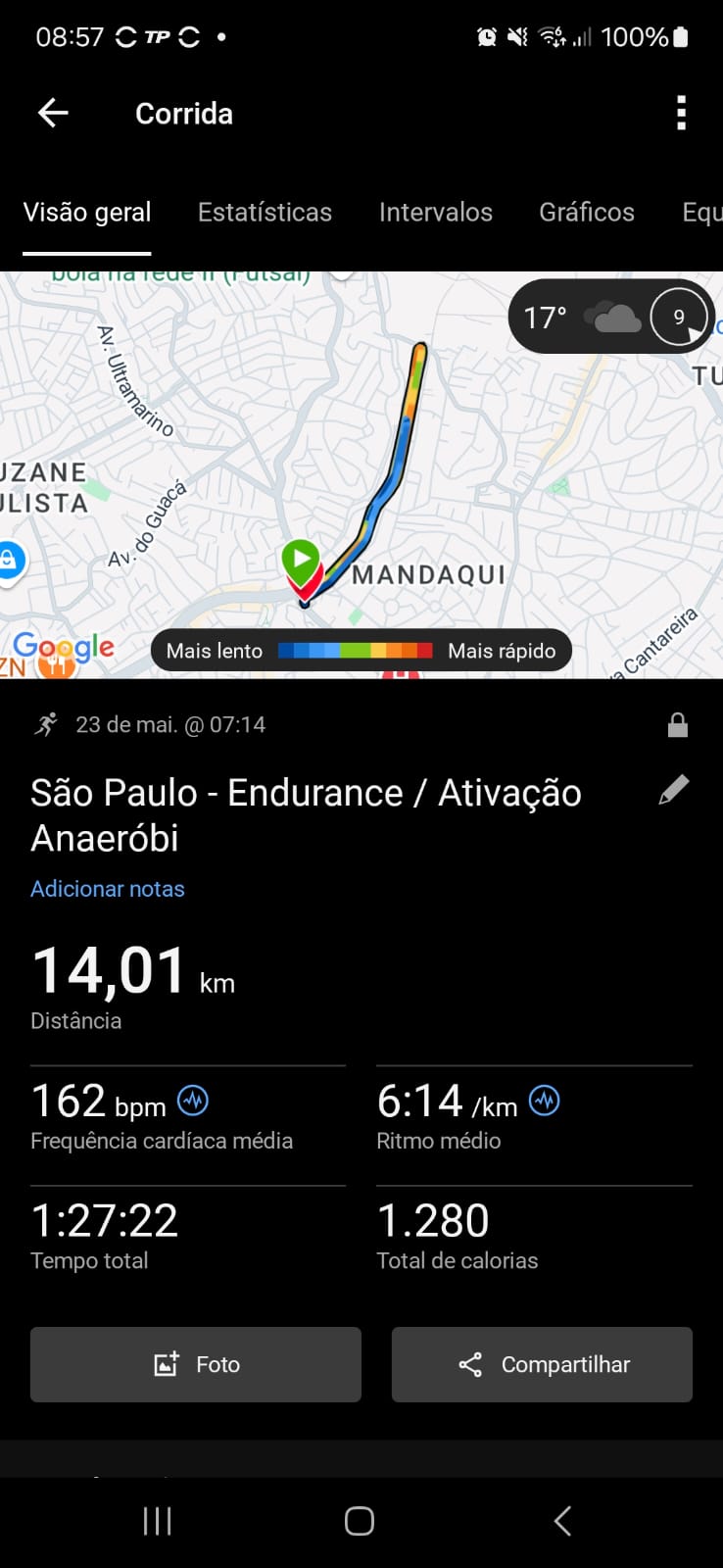The image size is (723, 1568).
Task: Tap the Adicionar notas link
Action: point(108,889)
